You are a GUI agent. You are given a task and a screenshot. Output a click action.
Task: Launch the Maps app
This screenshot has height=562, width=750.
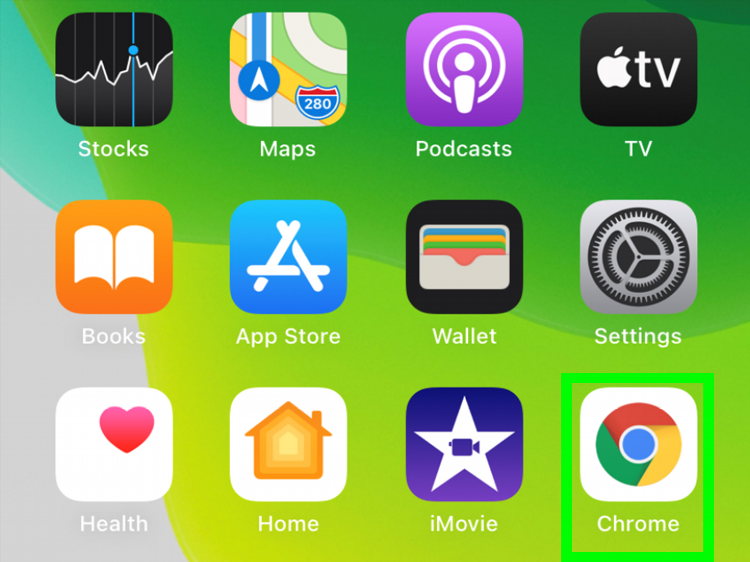click(288, 70)
